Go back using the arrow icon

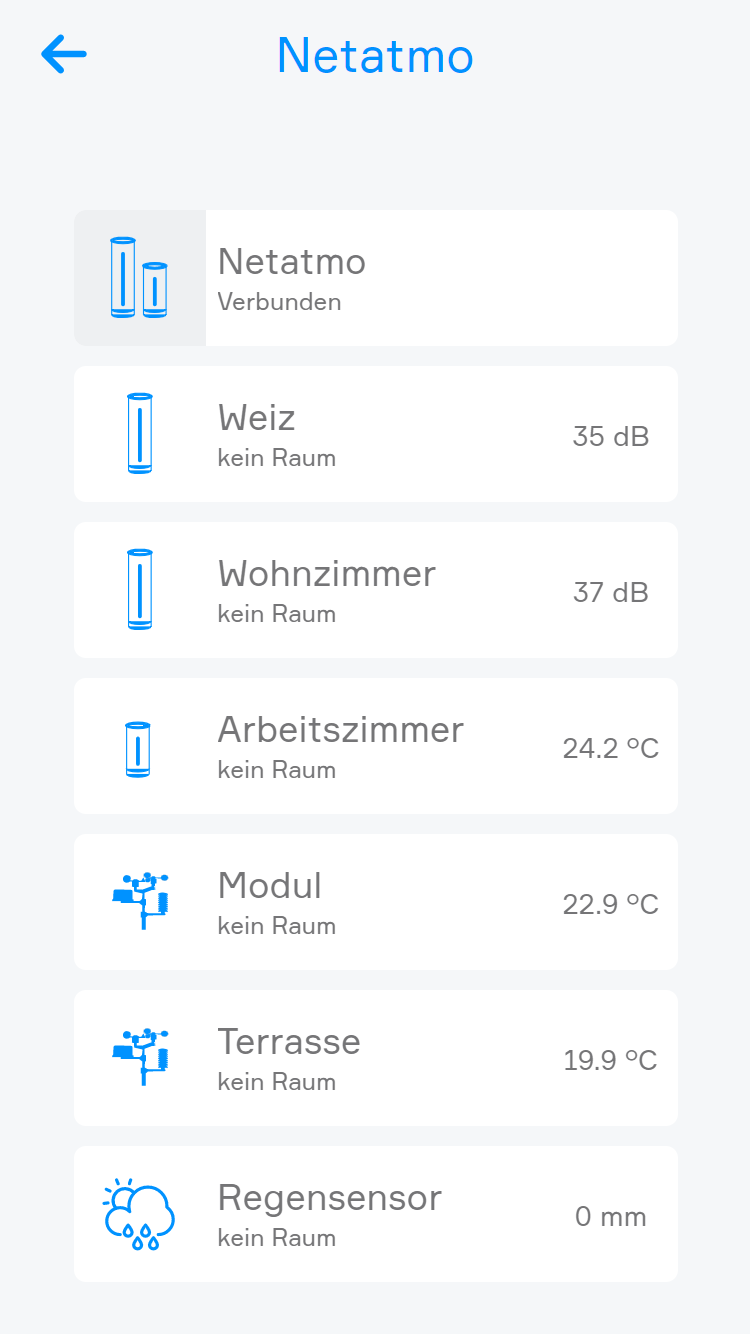click(x=64, y=54)
